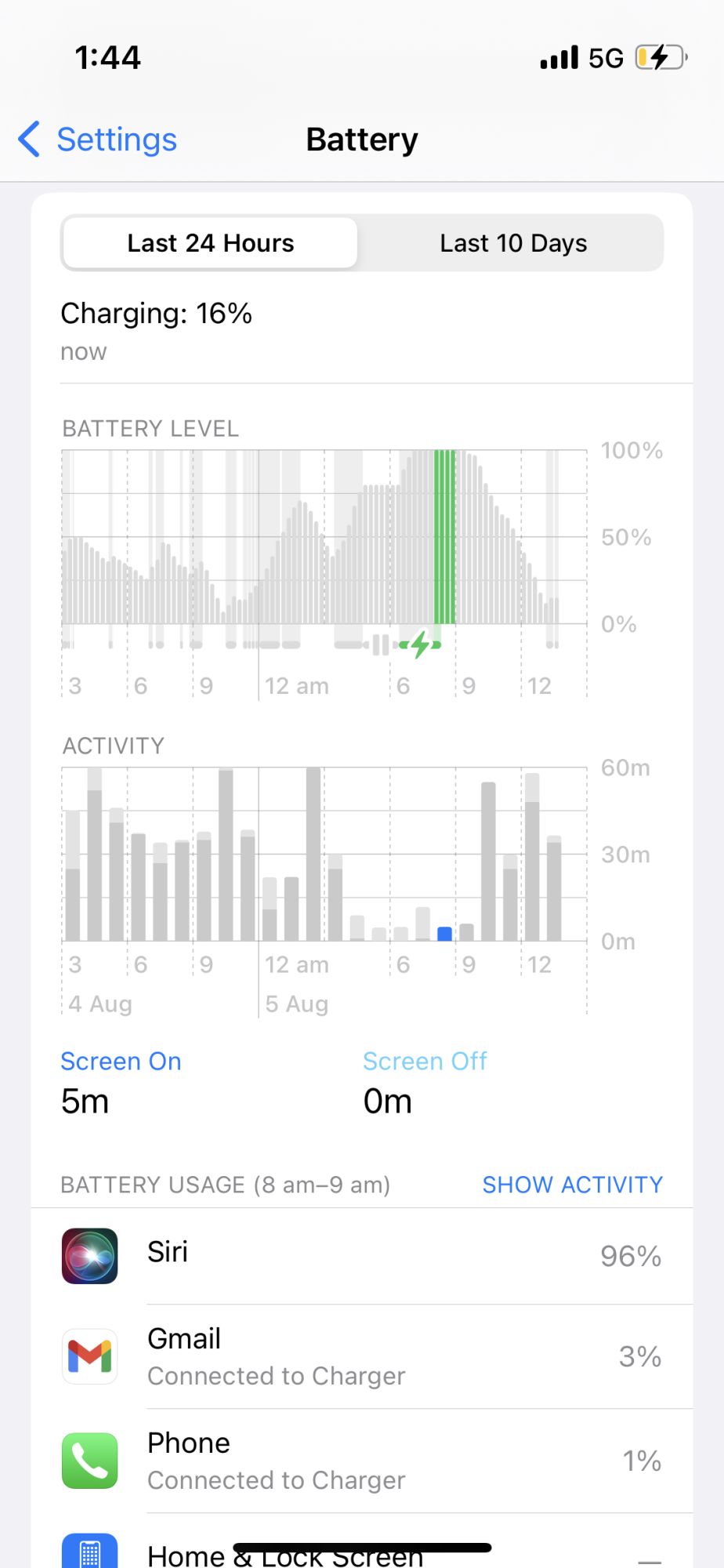The height and width of the screenshot is (1568, 724).
Task: Select the blue bar in Activity chart
Action: [x=444, y=934]
